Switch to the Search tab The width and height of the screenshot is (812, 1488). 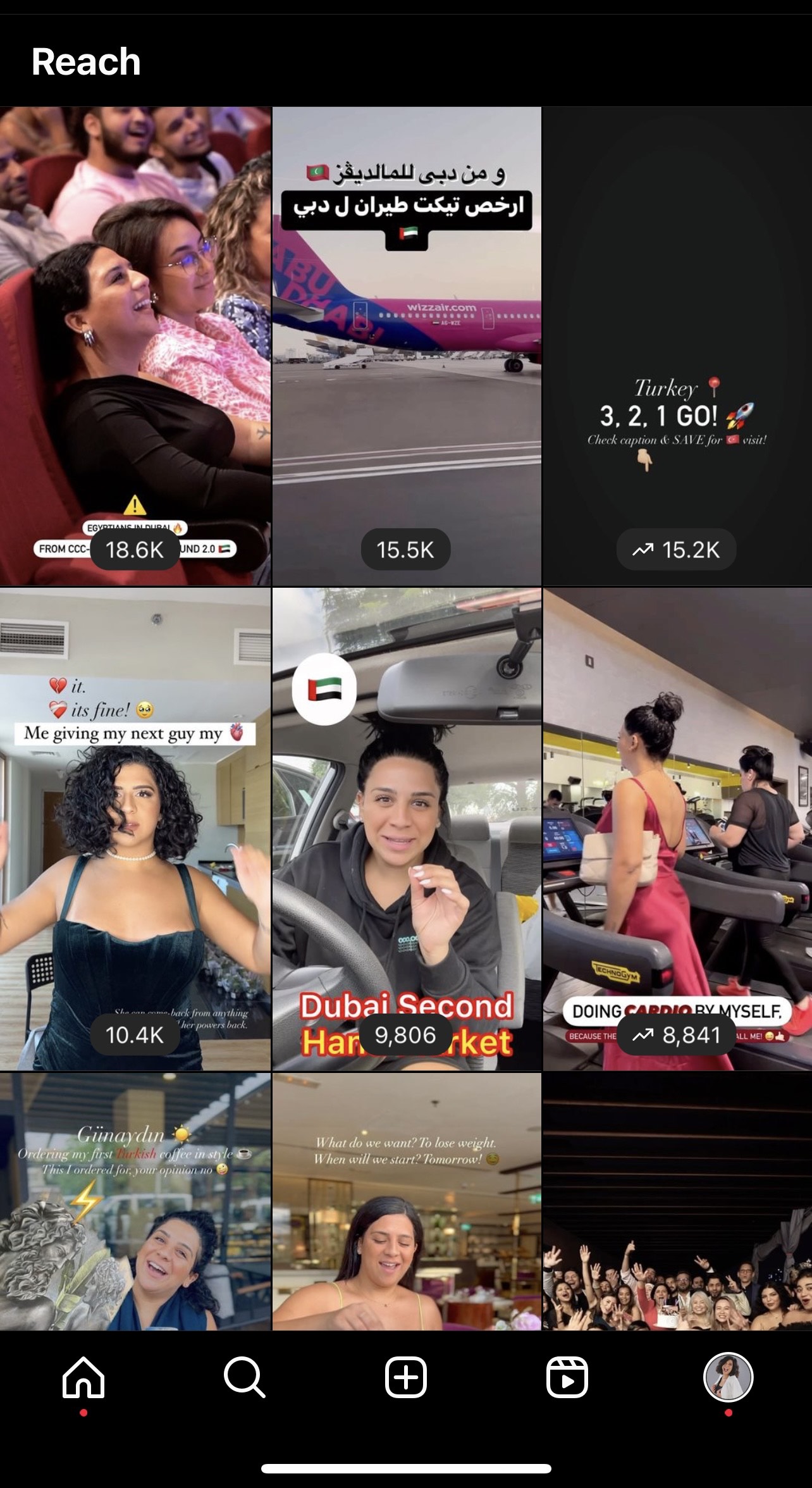click(244, 1377)
